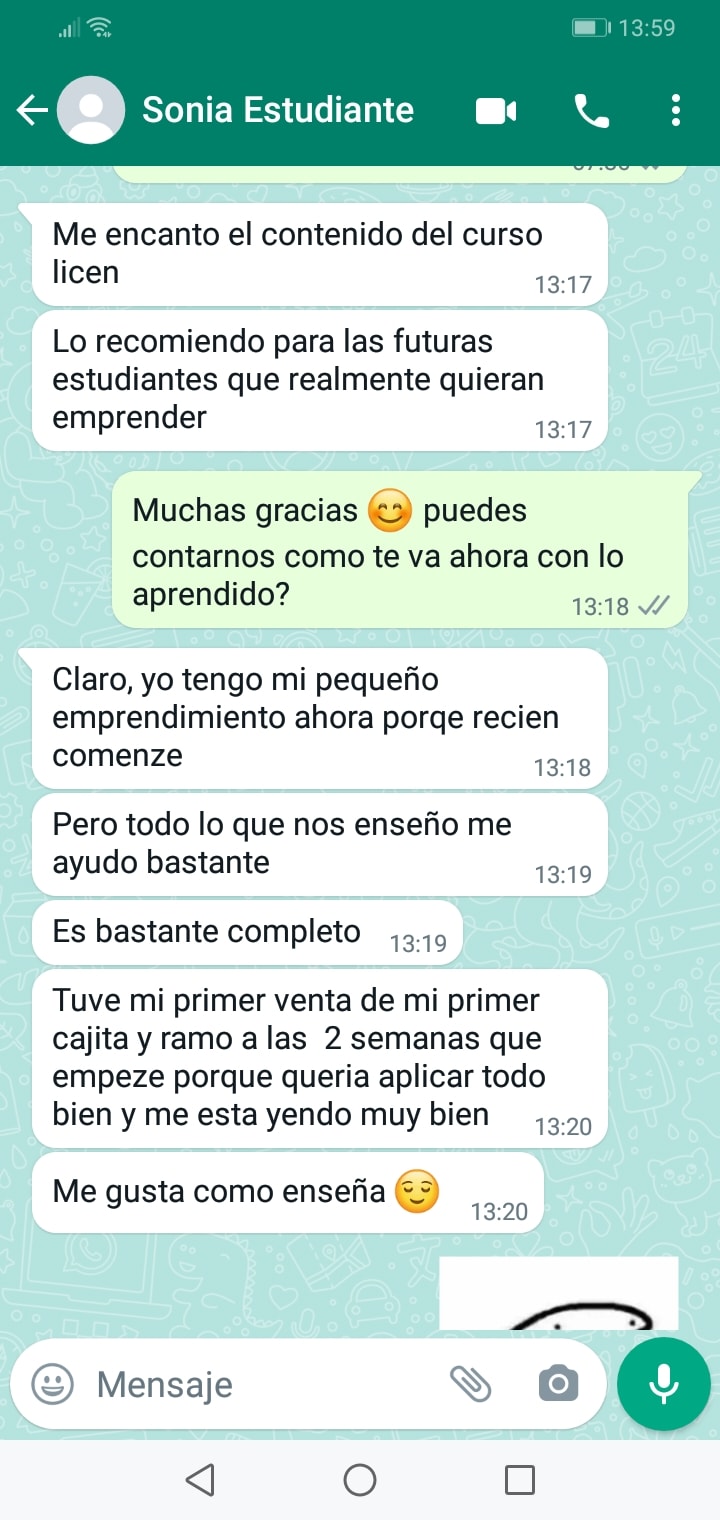Start a video call with Sonia

tap(496, 110)
